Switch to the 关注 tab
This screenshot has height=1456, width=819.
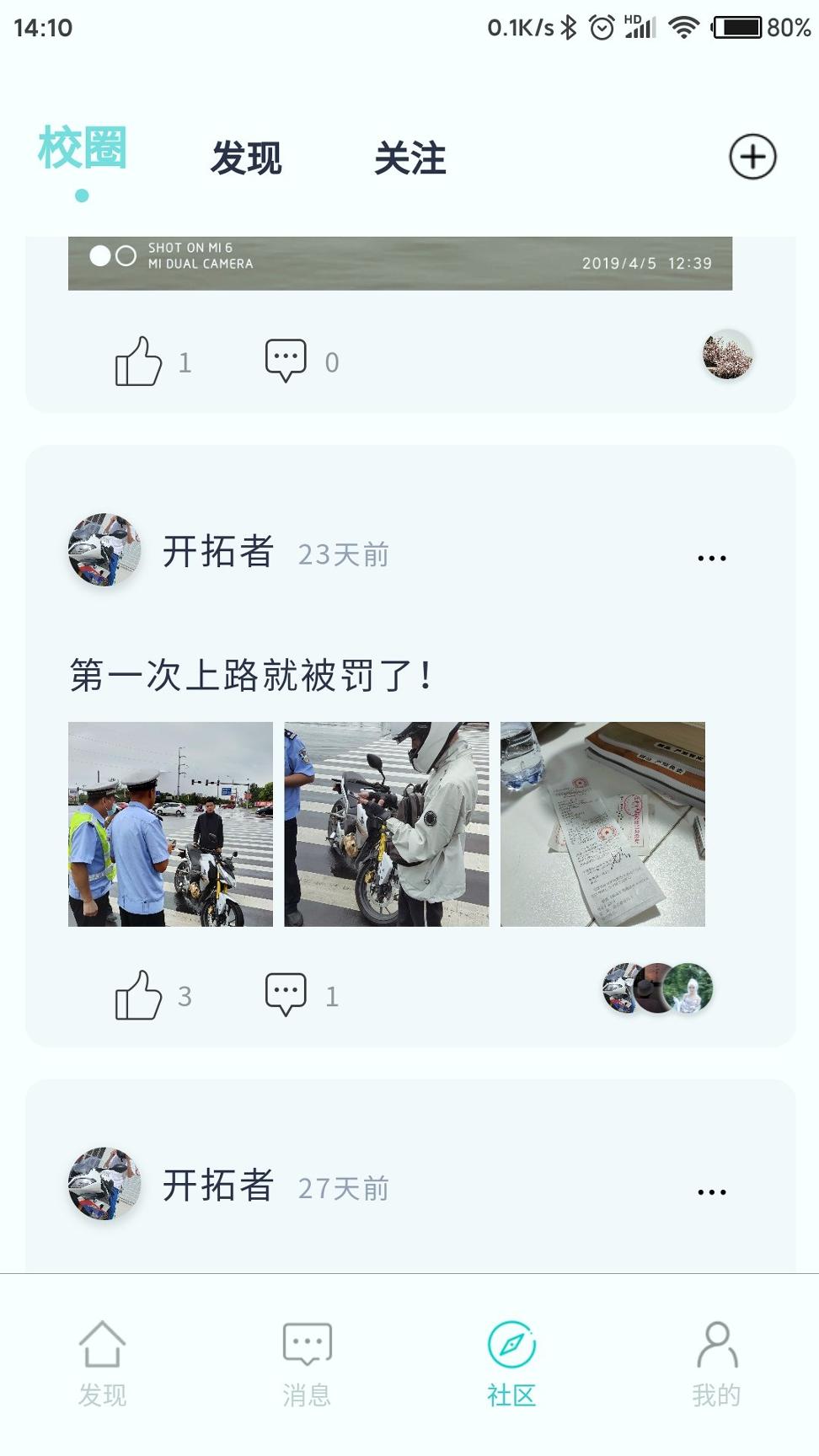click(411, 158)
